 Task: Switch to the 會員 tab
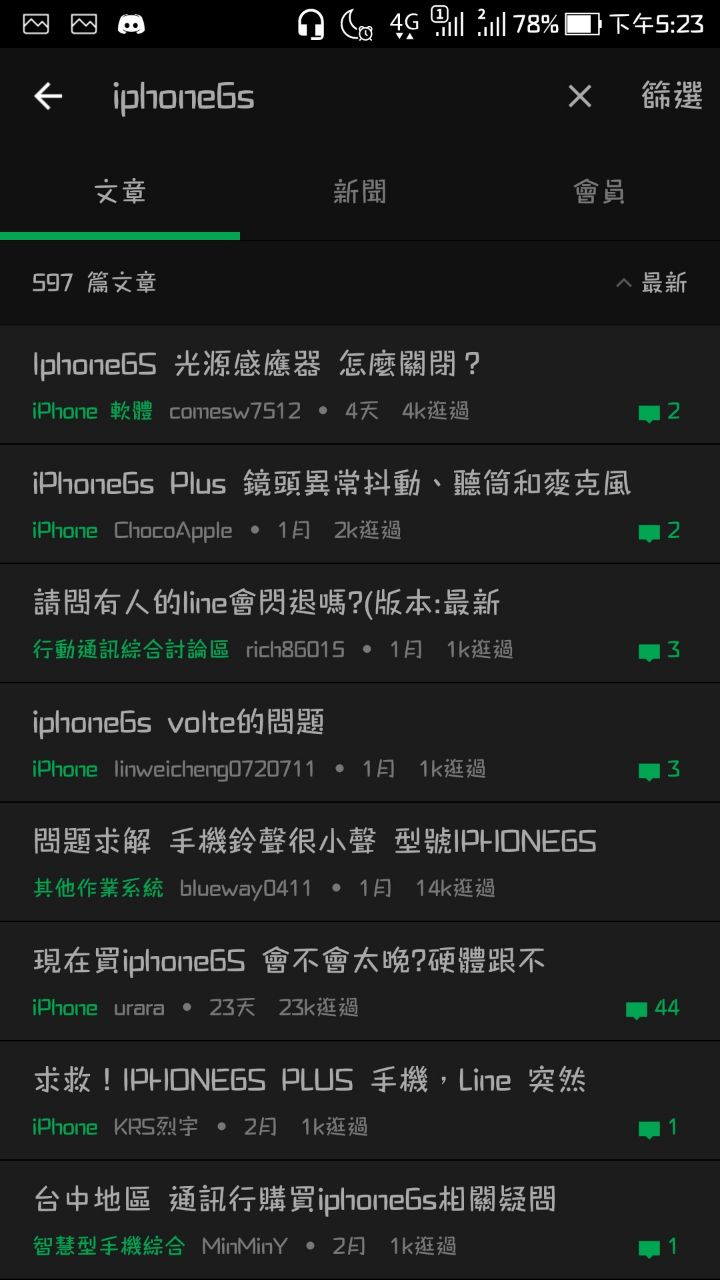click(x=600, y=192)
